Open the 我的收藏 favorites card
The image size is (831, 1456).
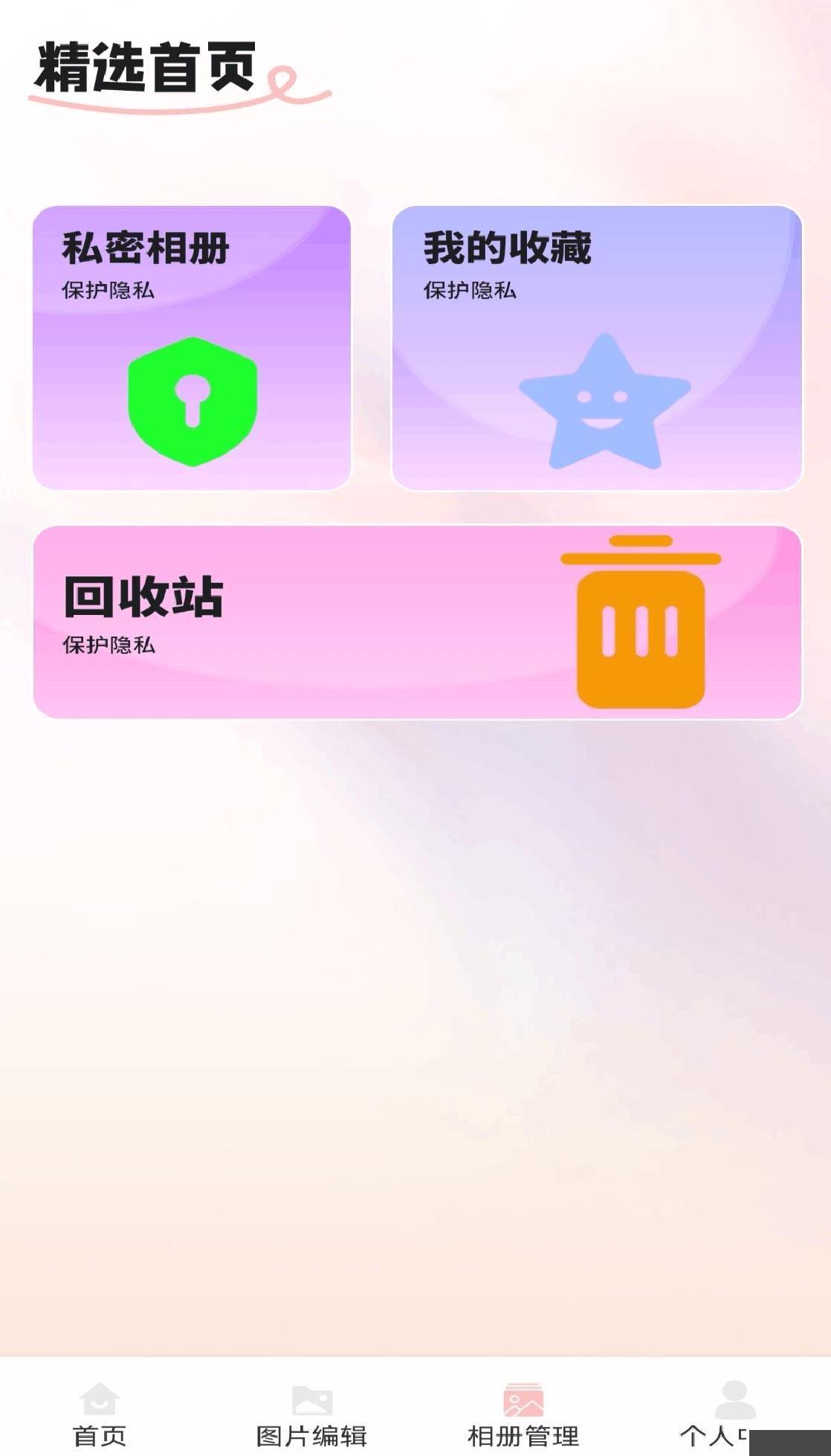(597, 348)
